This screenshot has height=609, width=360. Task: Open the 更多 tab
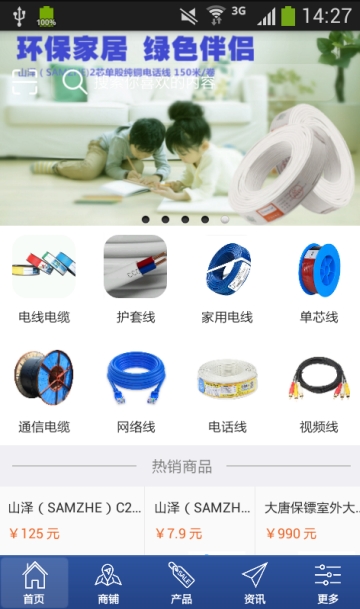tap(327, 582)
